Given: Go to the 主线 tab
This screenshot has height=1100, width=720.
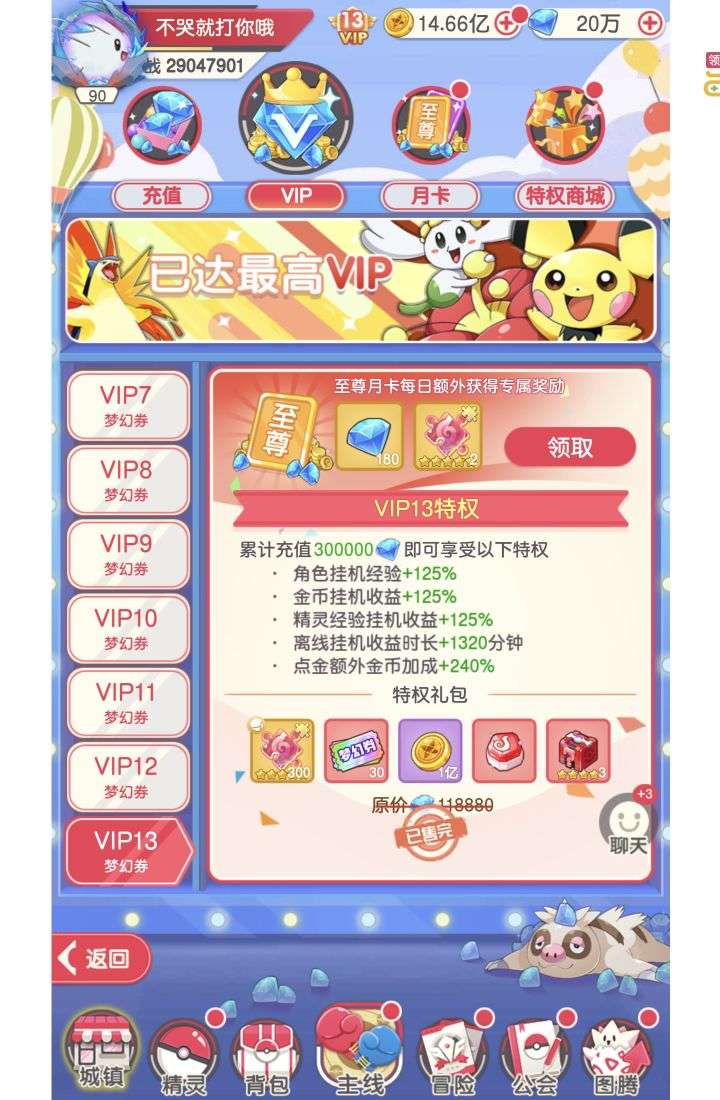Looking at the screenshot, I should [x=358, y=1050].
